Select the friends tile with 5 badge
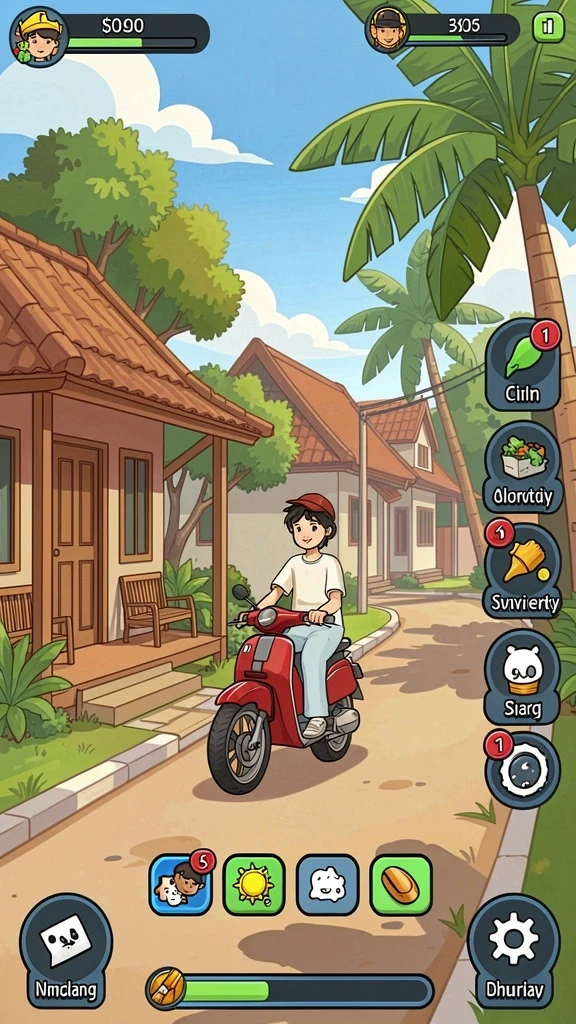This screenshot has height=1024, width=576. coord(180,884)
